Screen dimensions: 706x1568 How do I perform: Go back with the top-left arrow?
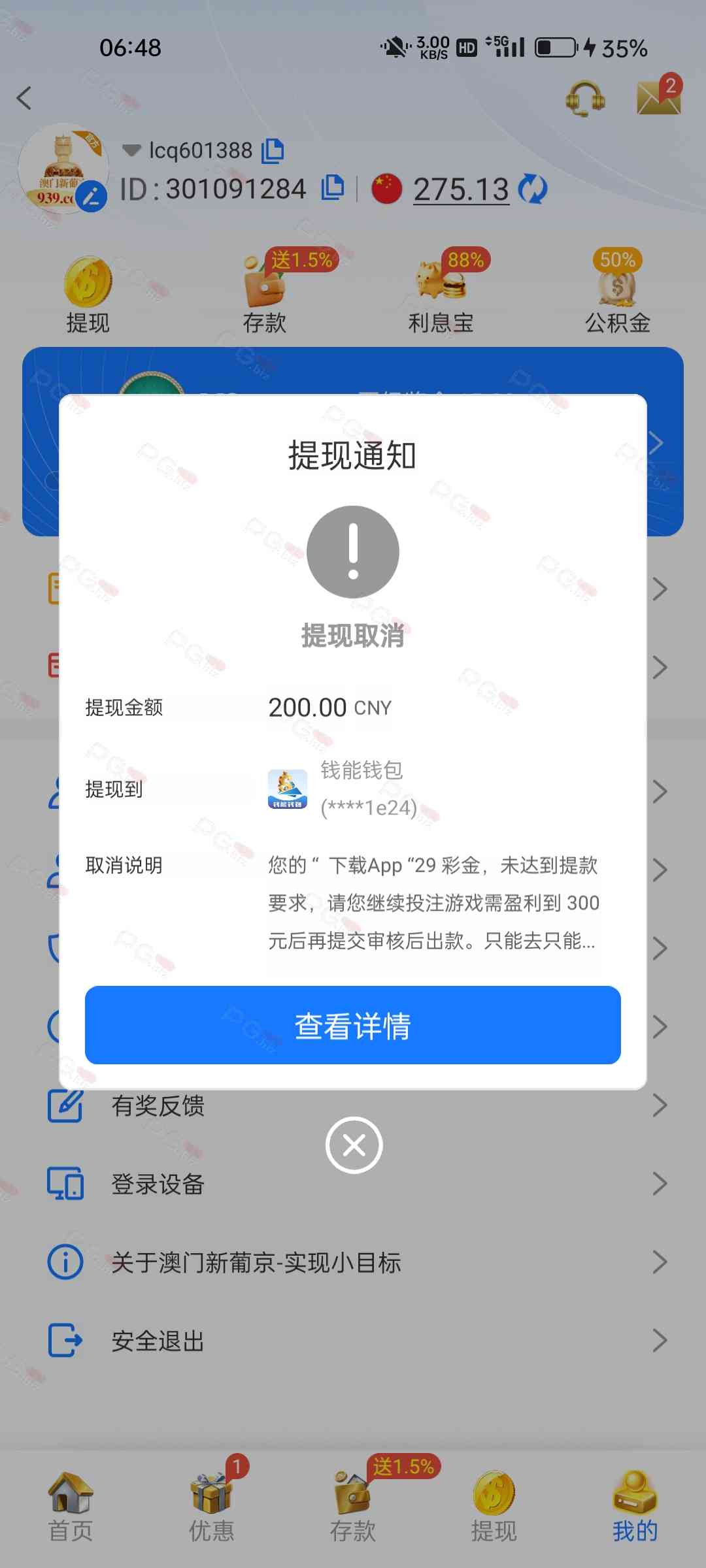click(25, 99)
